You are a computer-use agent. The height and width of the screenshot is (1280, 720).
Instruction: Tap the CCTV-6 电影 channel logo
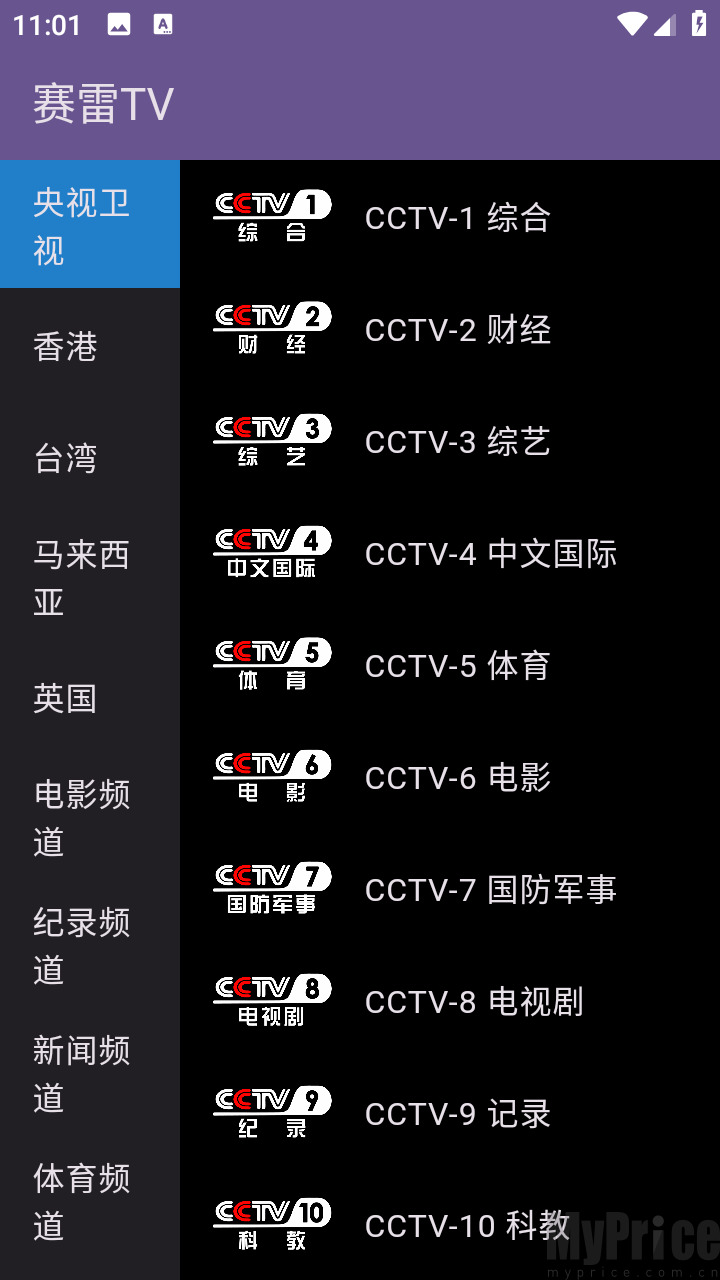pos(271,773)
